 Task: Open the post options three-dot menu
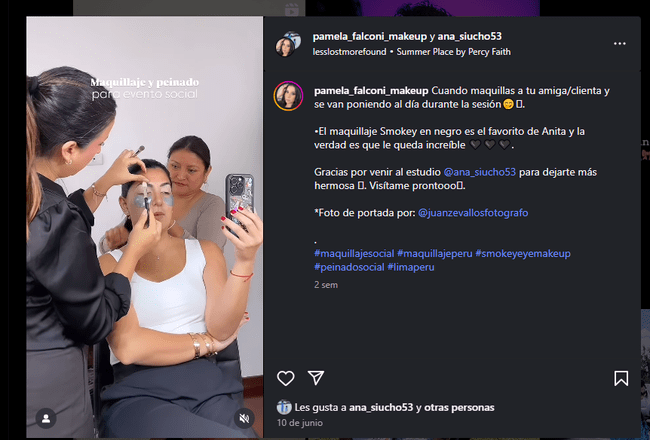pyautogui.click(x=619, y=44)
